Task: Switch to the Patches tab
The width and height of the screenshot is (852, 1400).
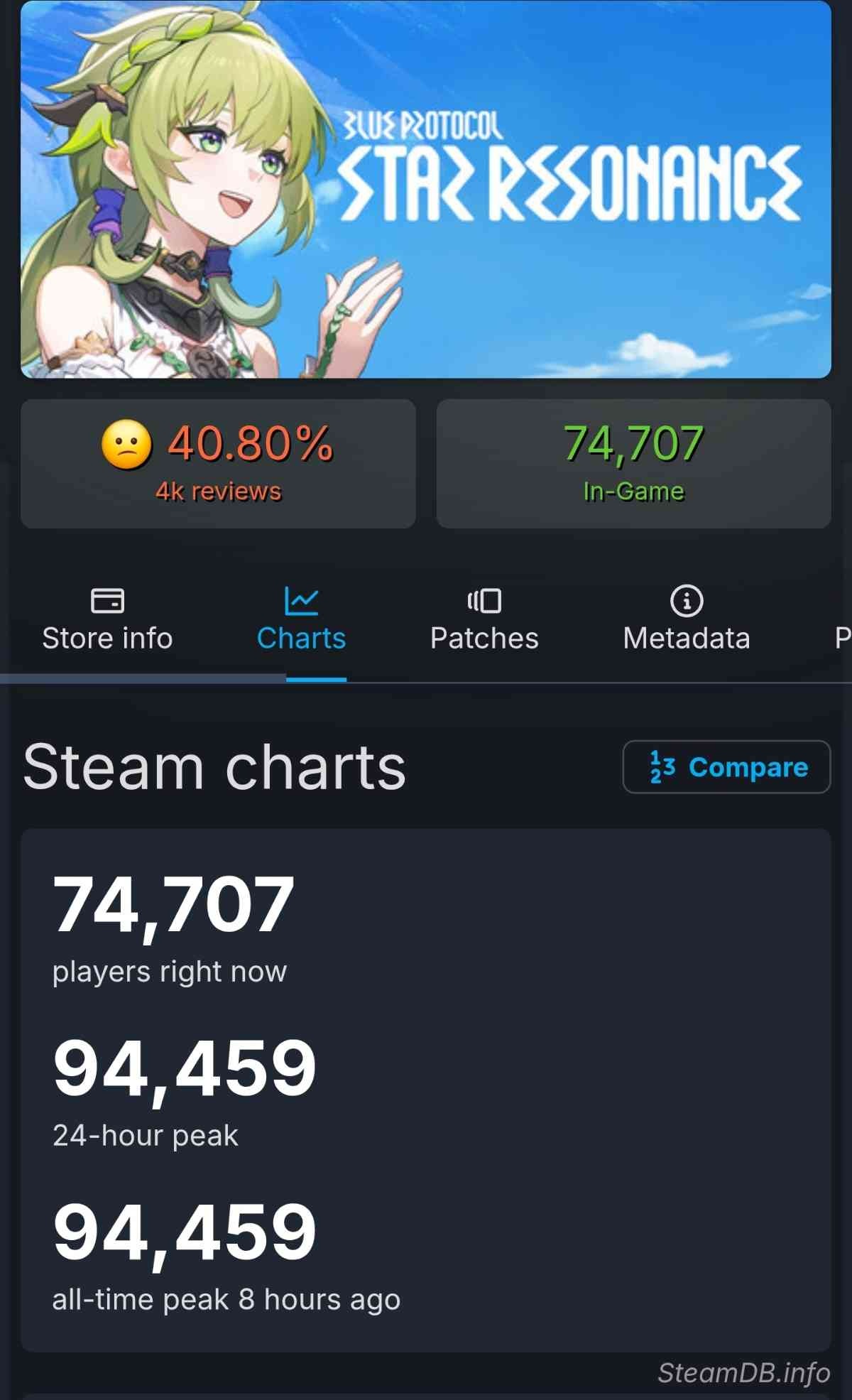Action: tap(484, 619)
